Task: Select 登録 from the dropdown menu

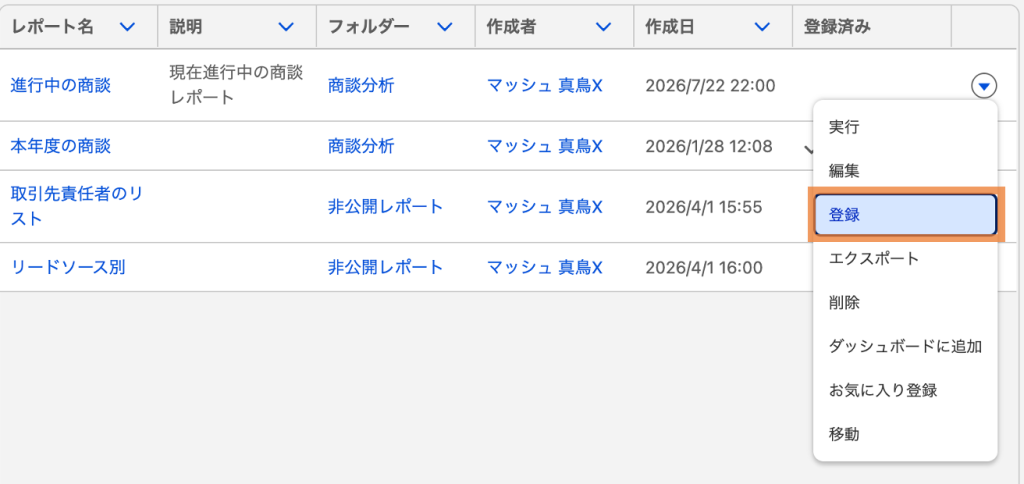Action: click(905, 215)
